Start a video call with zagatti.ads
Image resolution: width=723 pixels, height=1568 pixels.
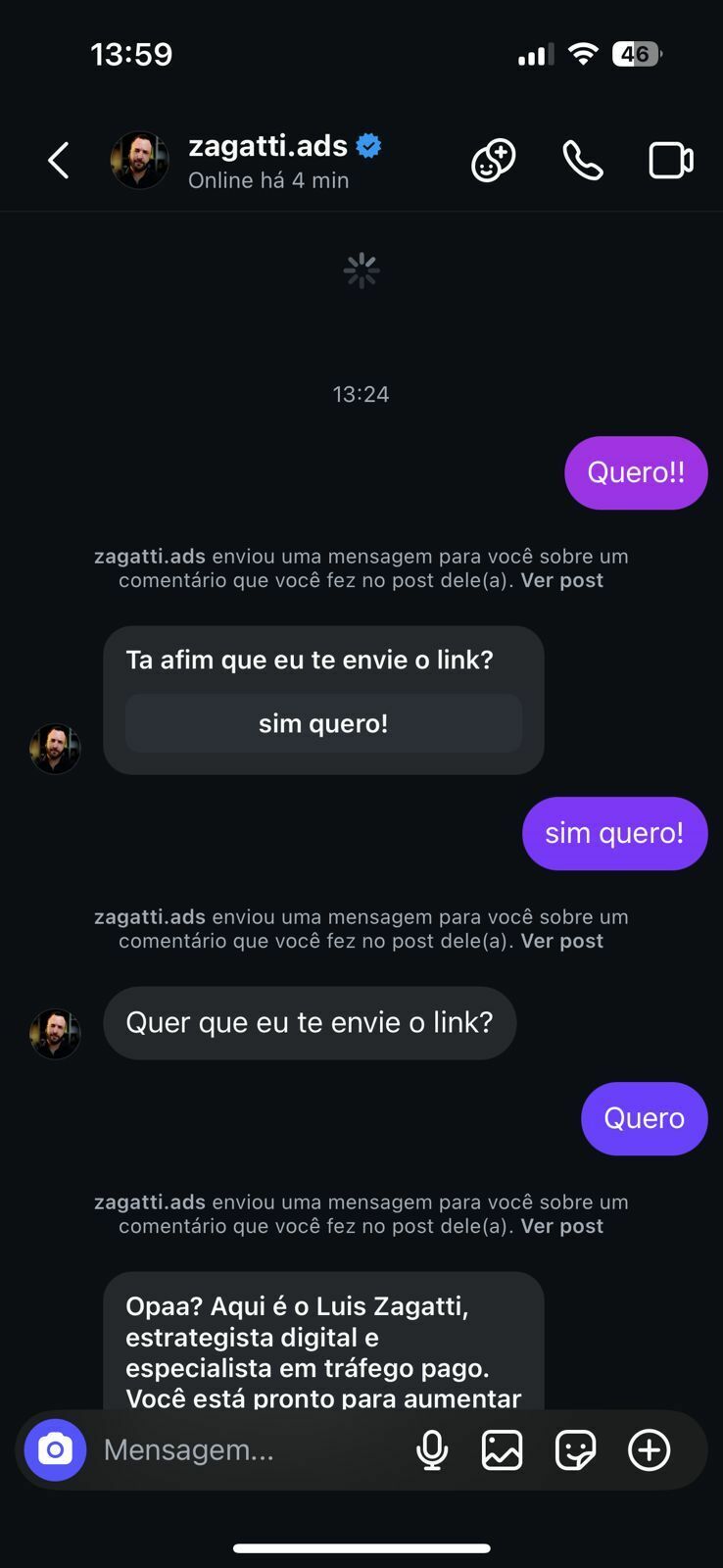tap(671, 161)
